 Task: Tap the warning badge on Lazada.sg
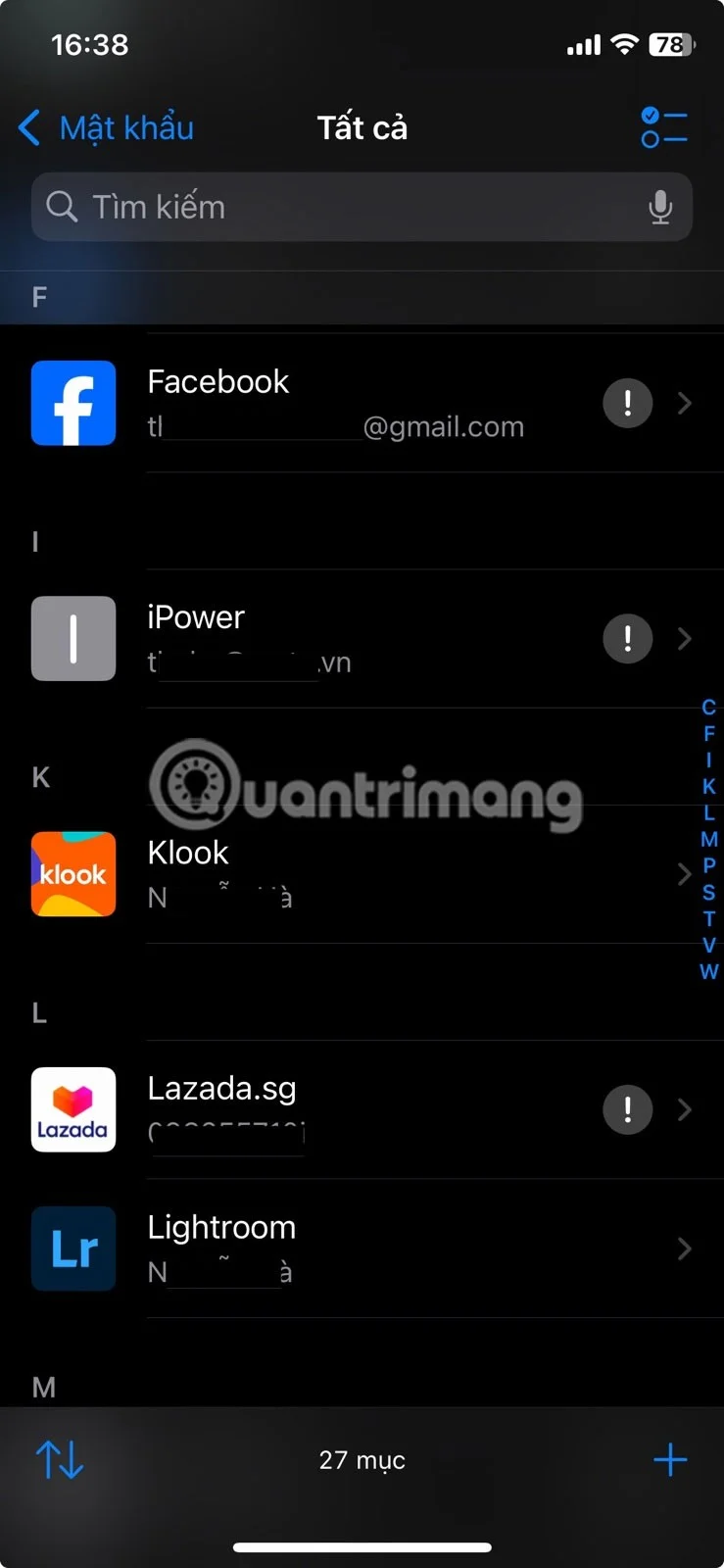[627, 1109]
